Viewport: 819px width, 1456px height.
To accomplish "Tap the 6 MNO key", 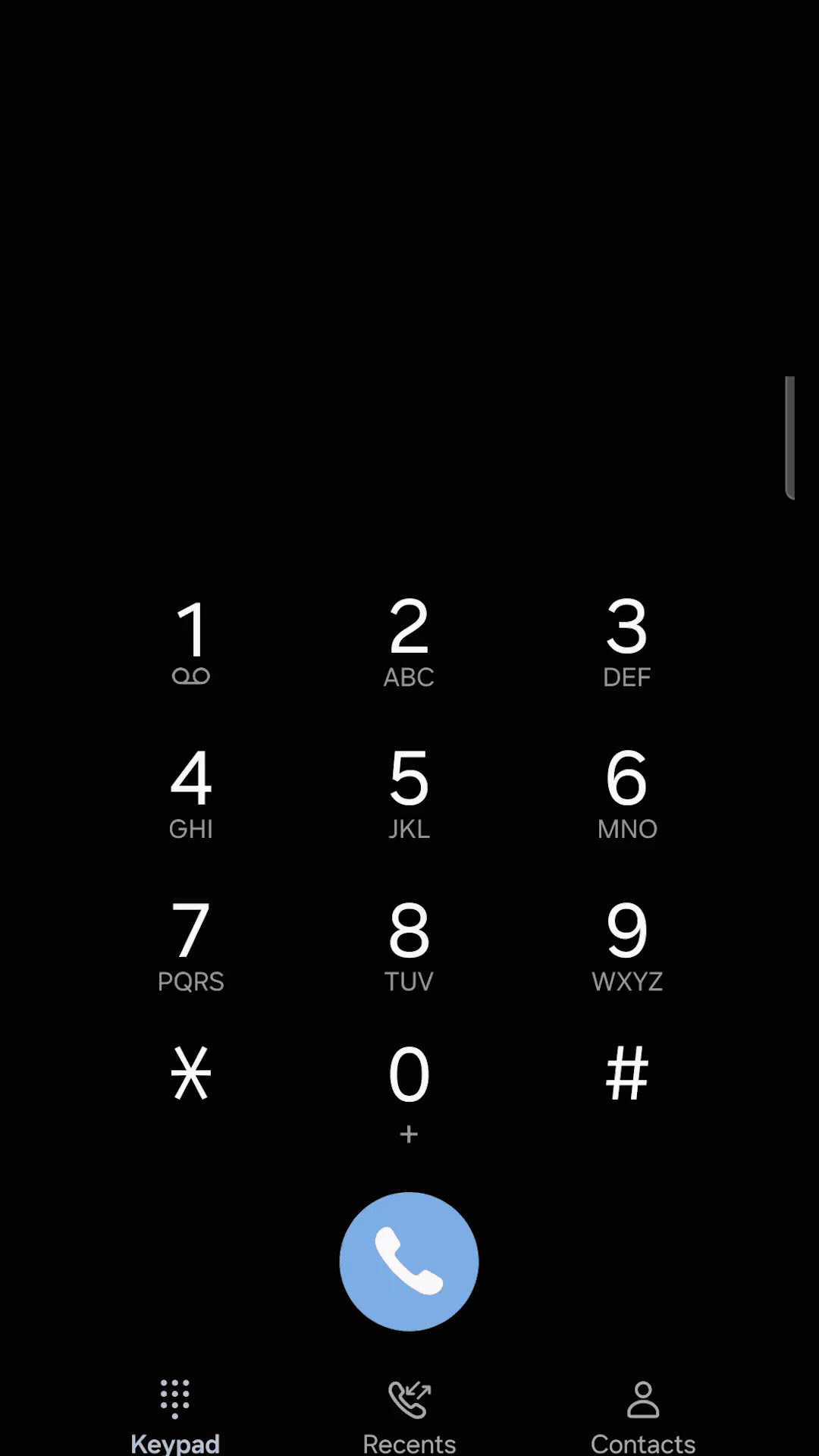I will click(x=626, y=792).
